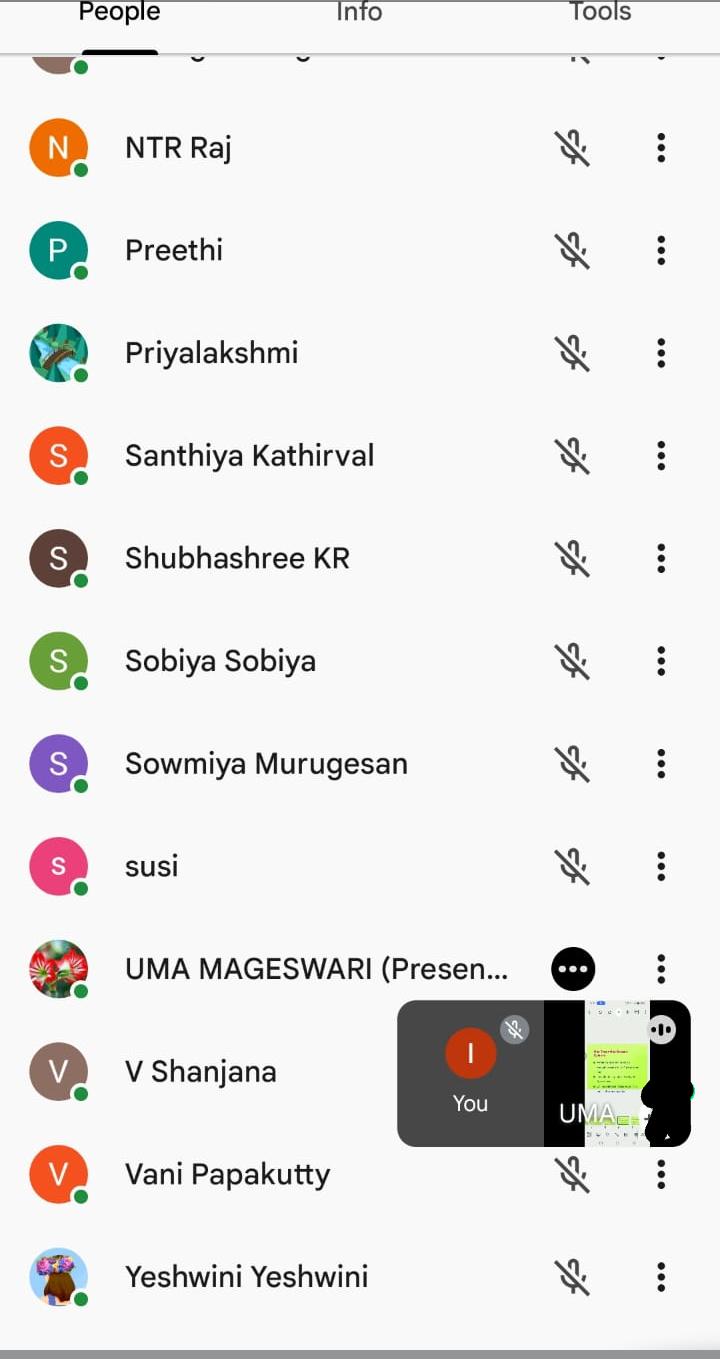720x1359 pixels.
Task: Tap Preethi's muted microphone icon
Action: (x=573, y=250)
